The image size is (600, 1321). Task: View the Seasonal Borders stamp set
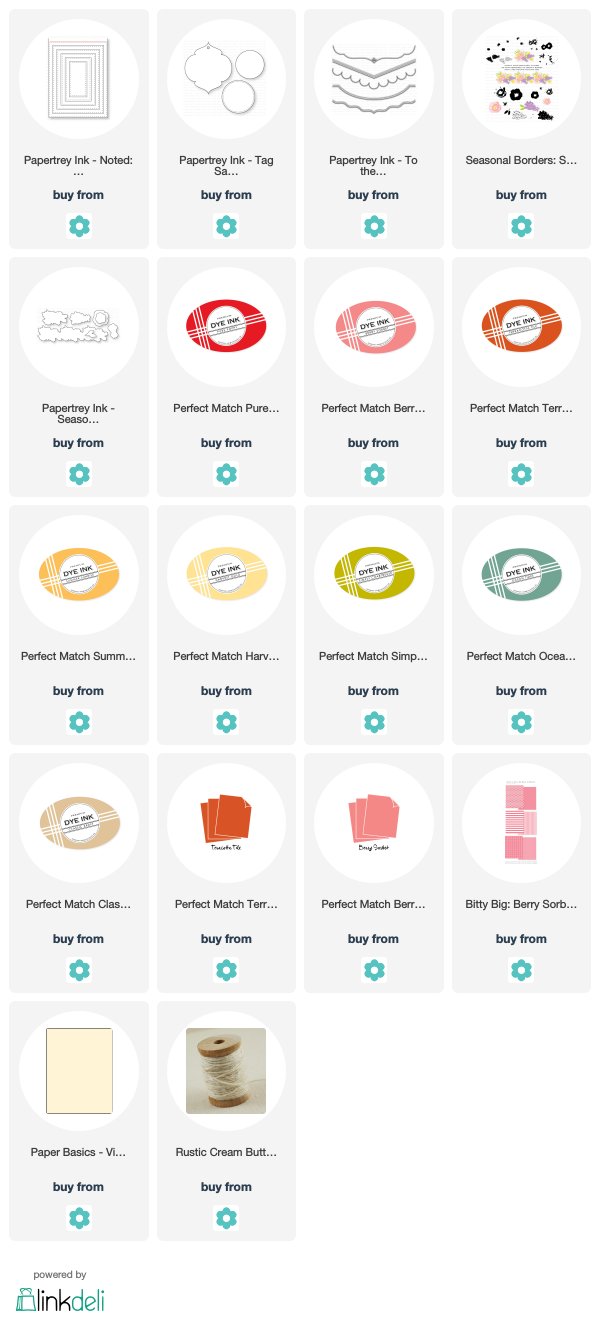tap(521, 129)
